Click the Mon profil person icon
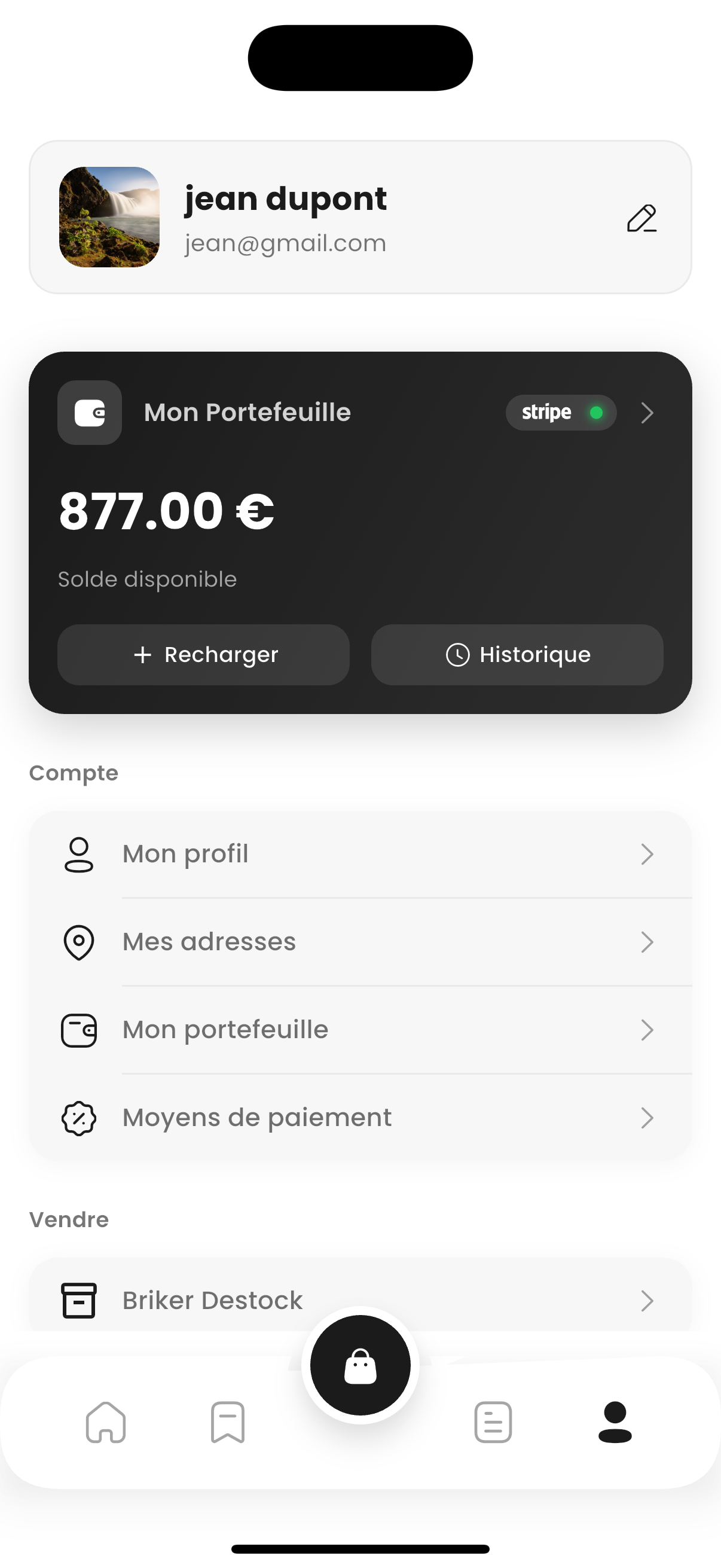Viewport: 721px width, 1568px height. point(78,854)
